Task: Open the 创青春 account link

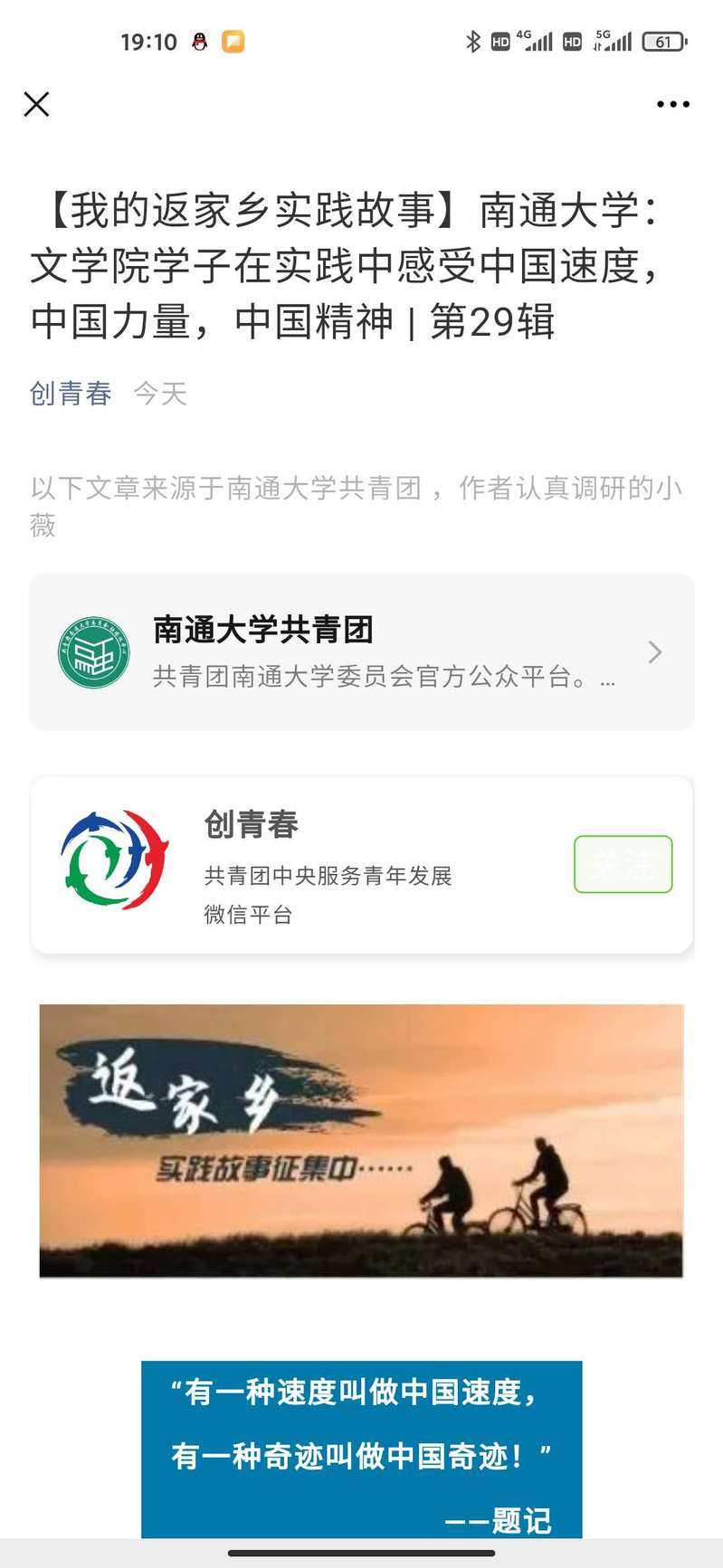Action: point(71,394)
